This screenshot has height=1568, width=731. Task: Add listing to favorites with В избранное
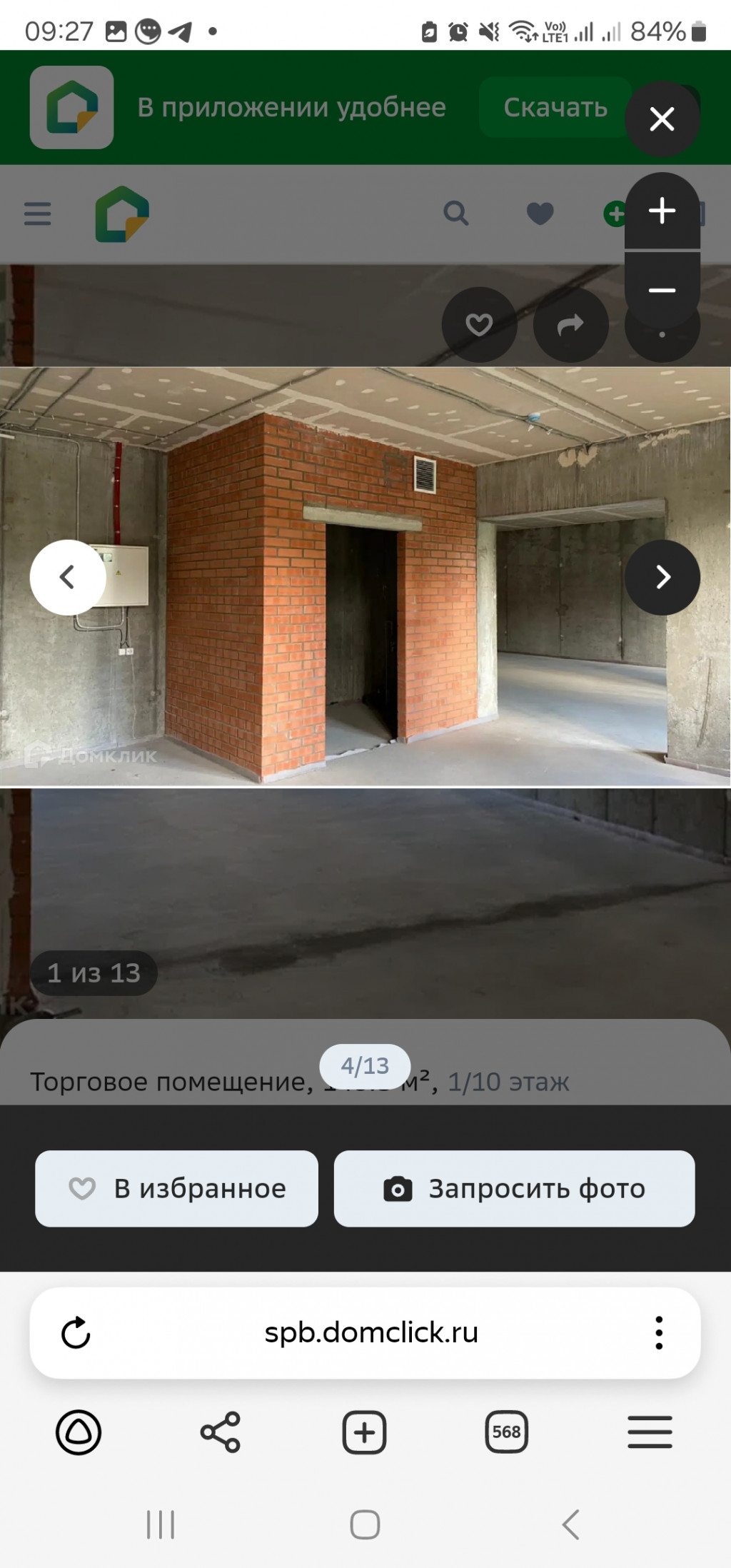(x=176, y=1188)
